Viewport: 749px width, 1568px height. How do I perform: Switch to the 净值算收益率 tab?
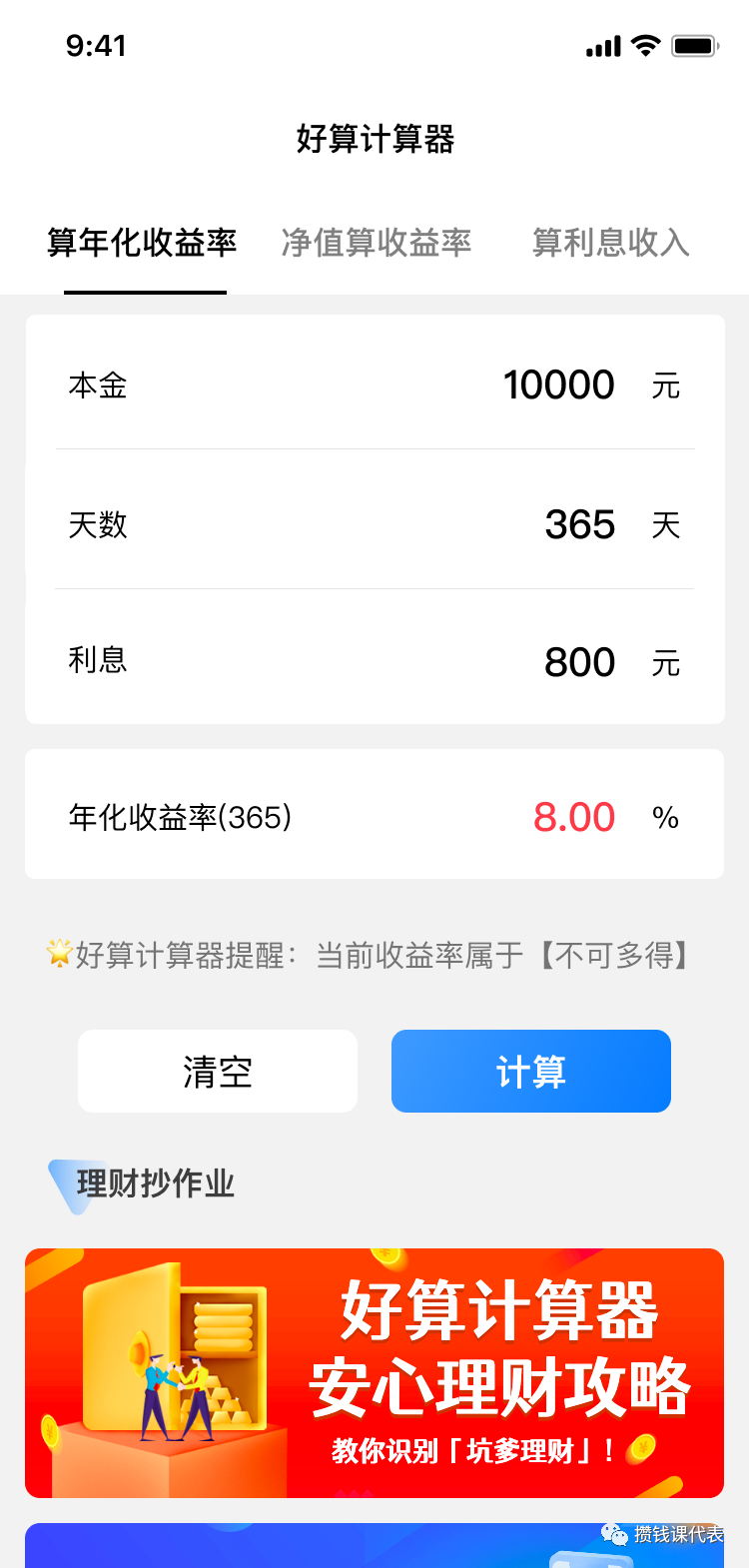tap(376, 243)
